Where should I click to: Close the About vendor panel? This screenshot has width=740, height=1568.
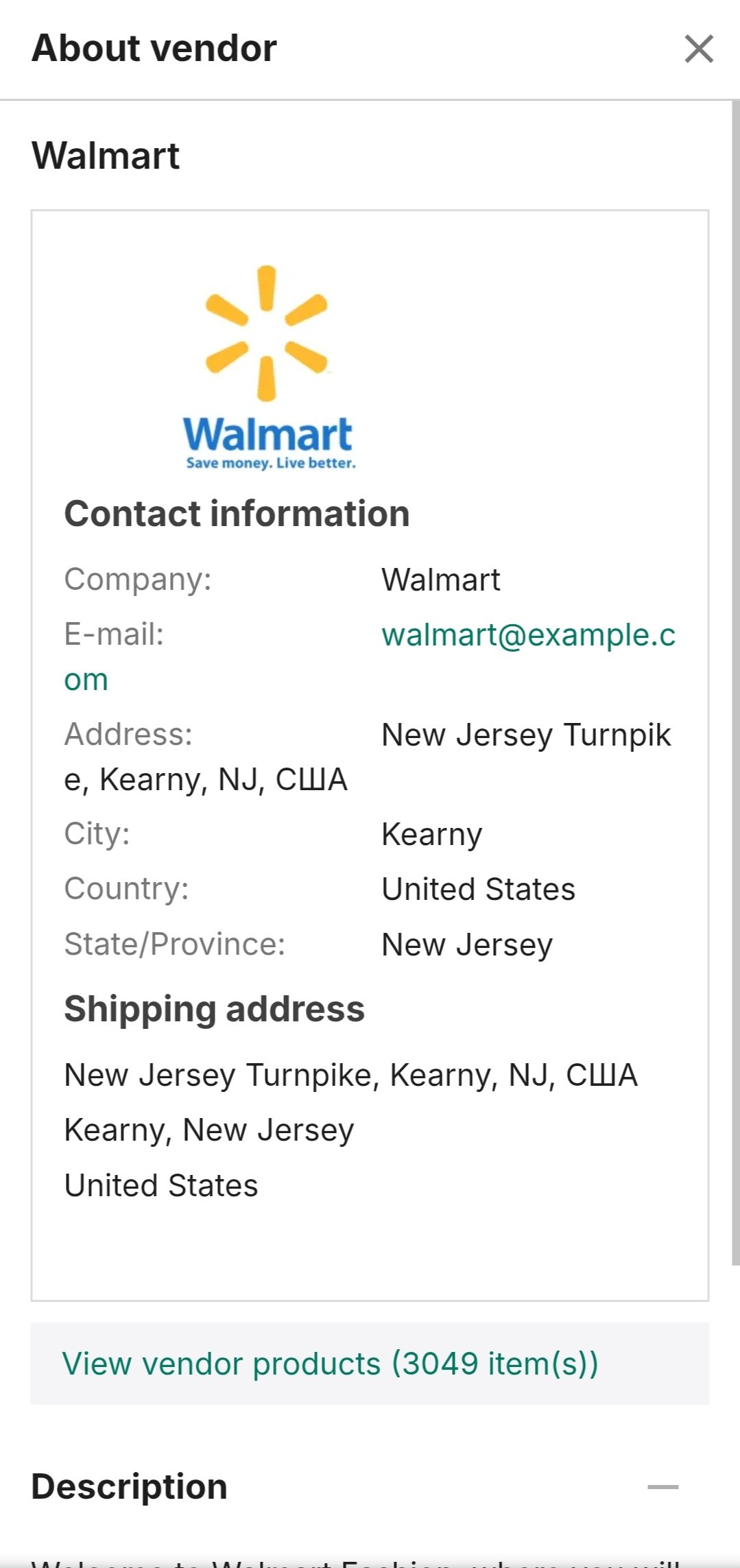(699, 49)
